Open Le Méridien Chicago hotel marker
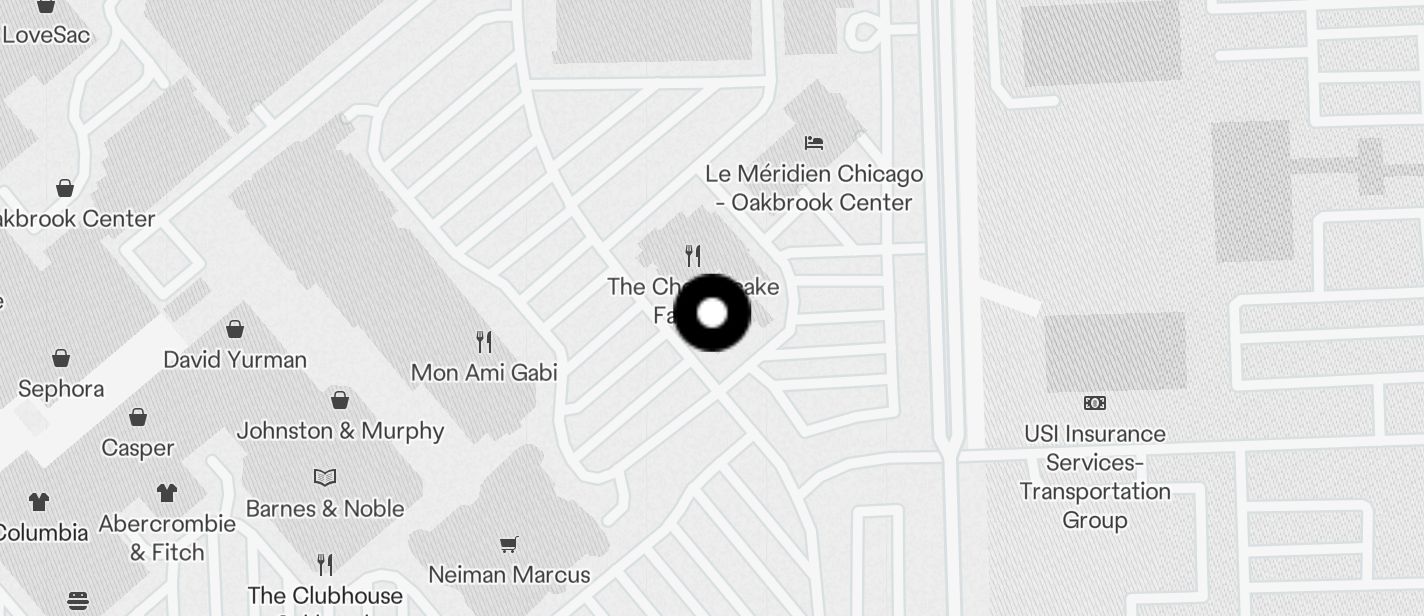1424x616 pixels. [x=814, y=143]
